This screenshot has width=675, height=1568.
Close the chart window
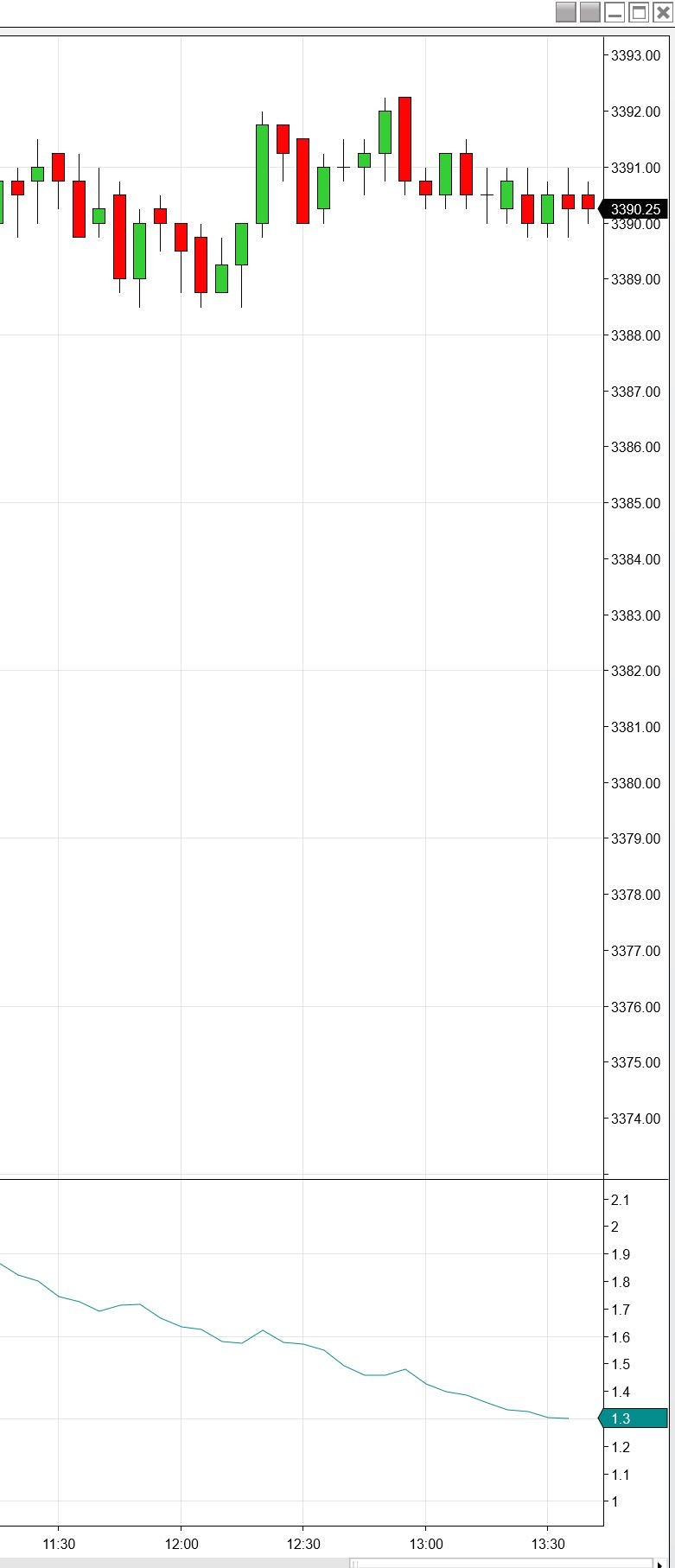point(663,12)
